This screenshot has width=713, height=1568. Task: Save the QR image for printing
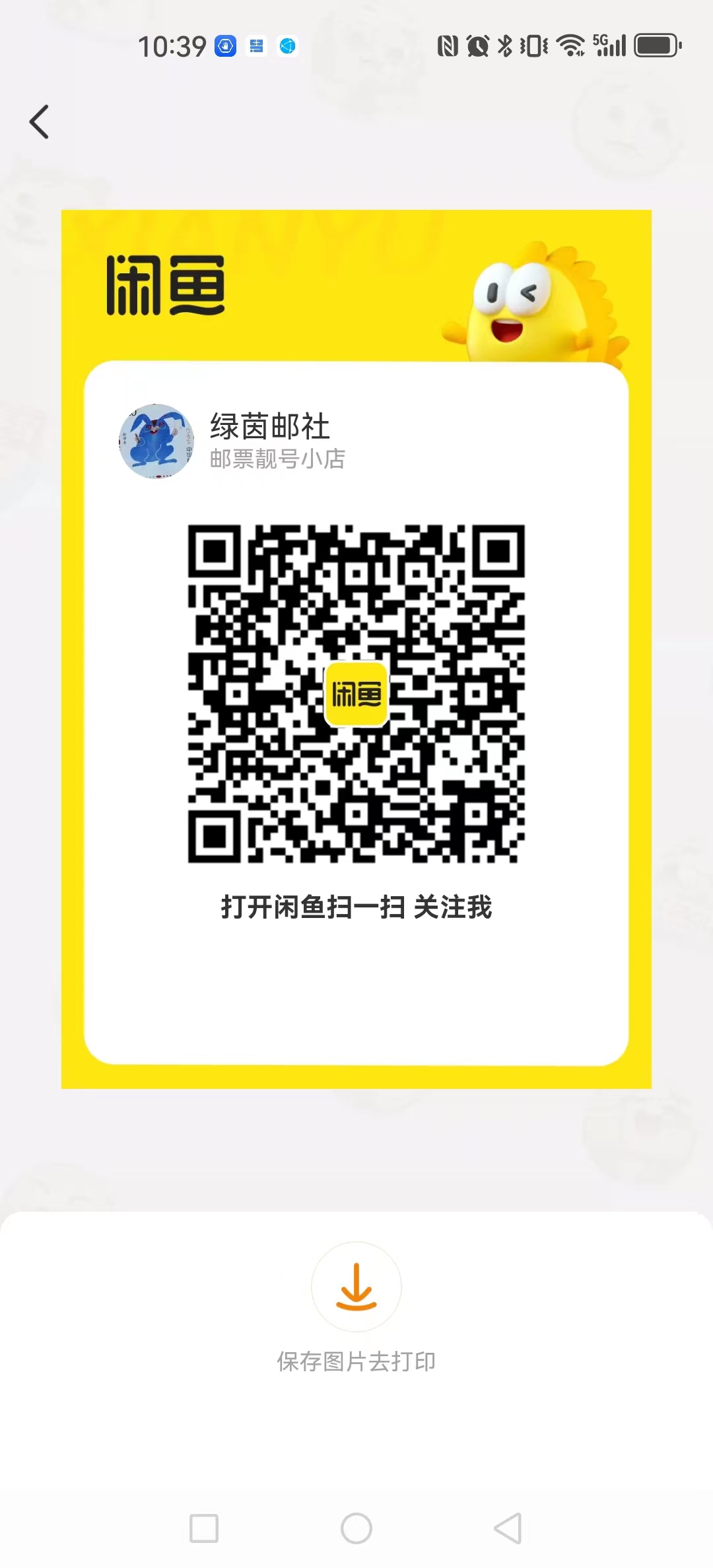(356, 1286)
